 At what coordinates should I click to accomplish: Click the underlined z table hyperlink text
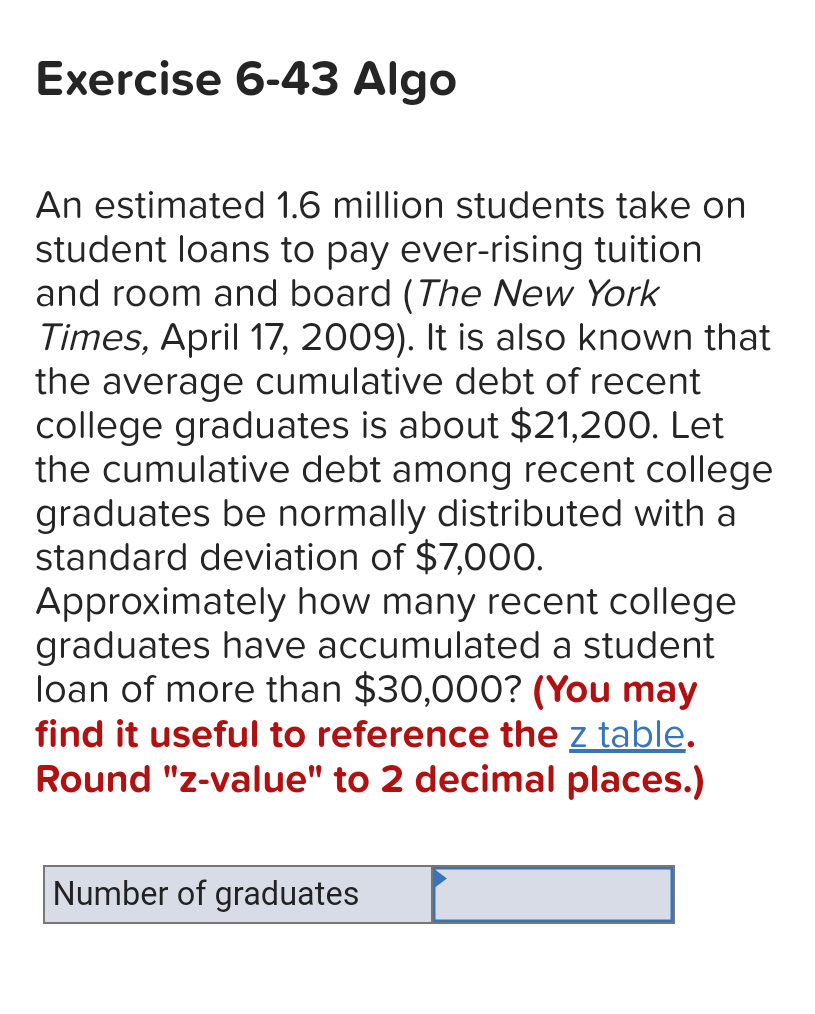pos(626,734)
